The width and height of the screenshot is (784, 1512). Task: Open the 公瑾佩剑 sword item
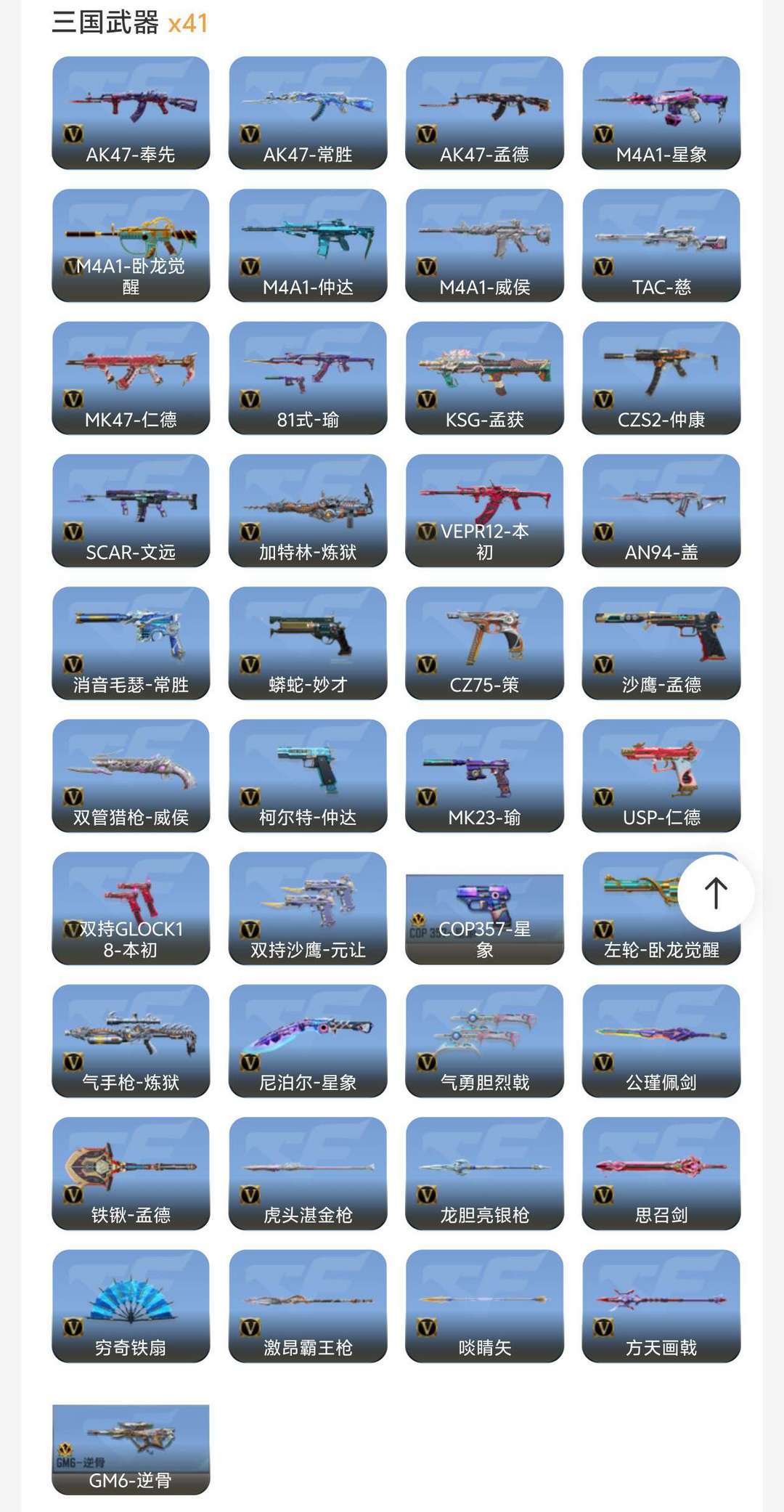tap(661, 1041)
